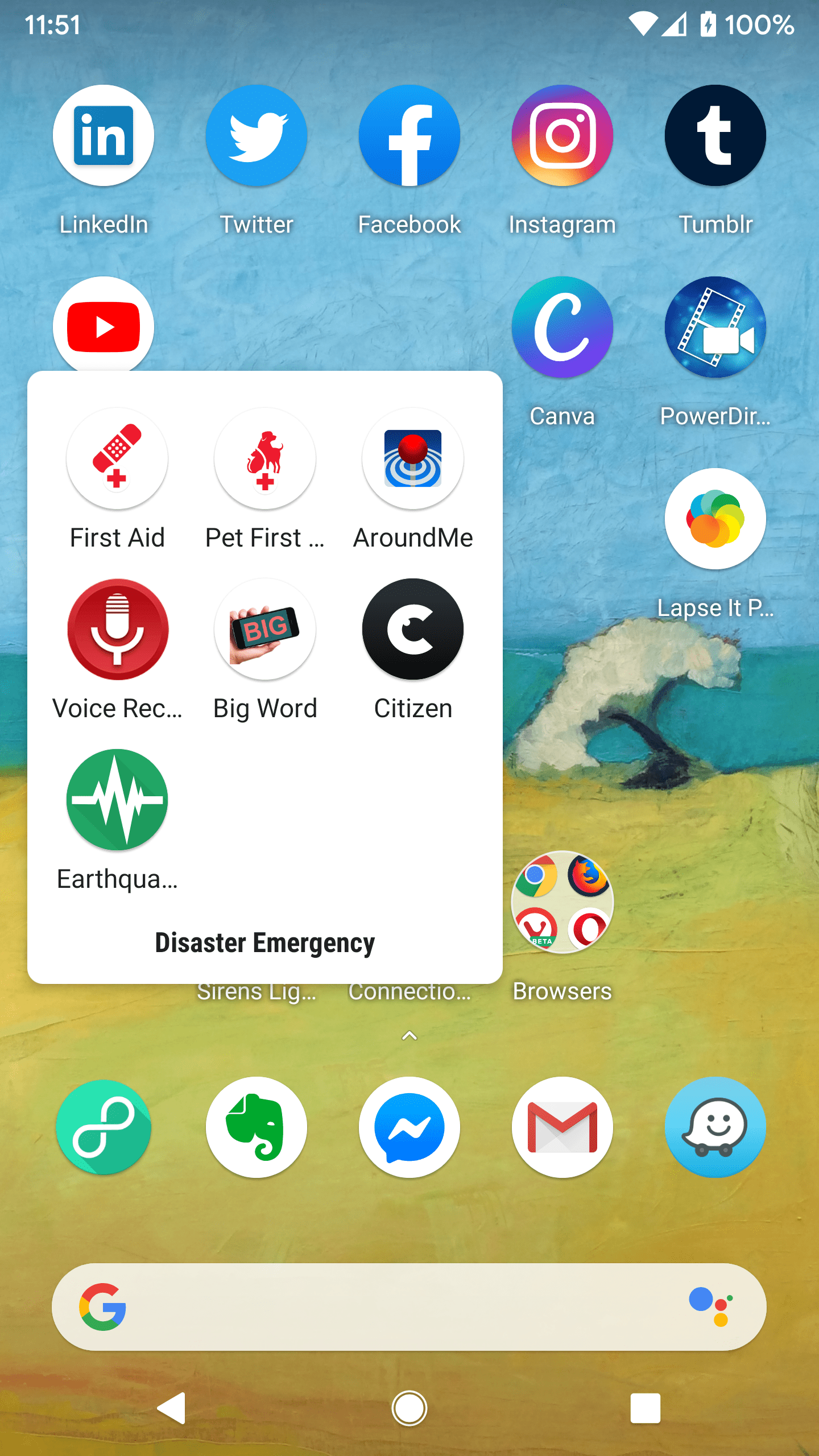Open Tumblr
The width and height of the screenshot is (819, 1456).
pos(715,135)
